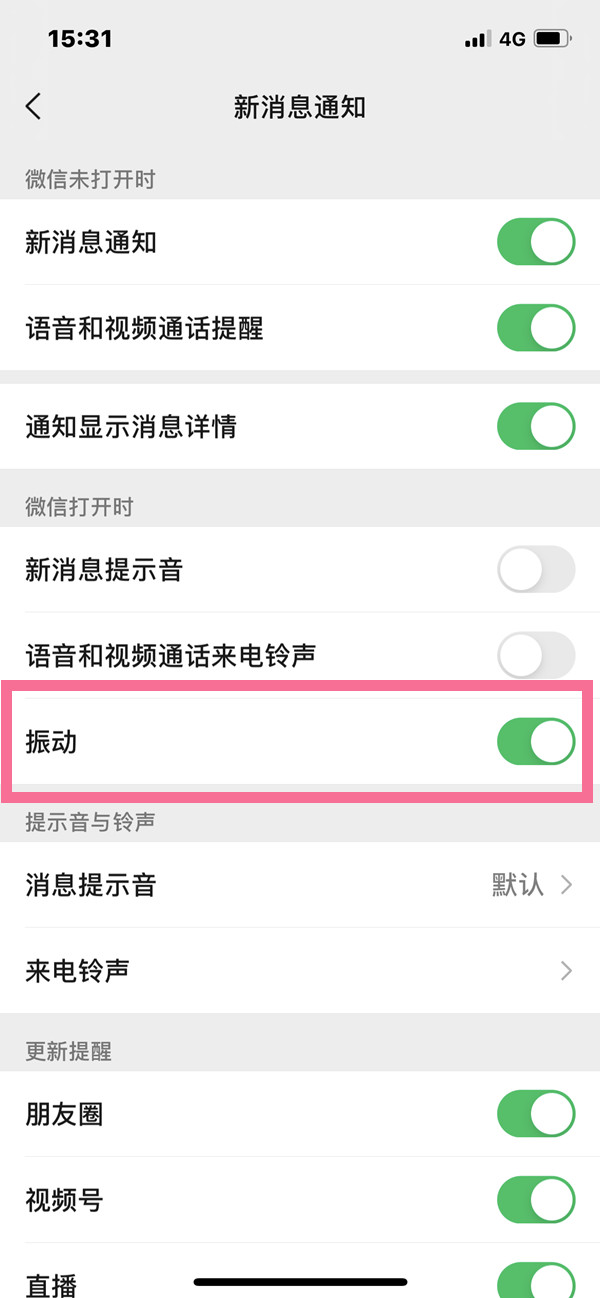Toggle 通知显示消息详情 off

(536, 428)
